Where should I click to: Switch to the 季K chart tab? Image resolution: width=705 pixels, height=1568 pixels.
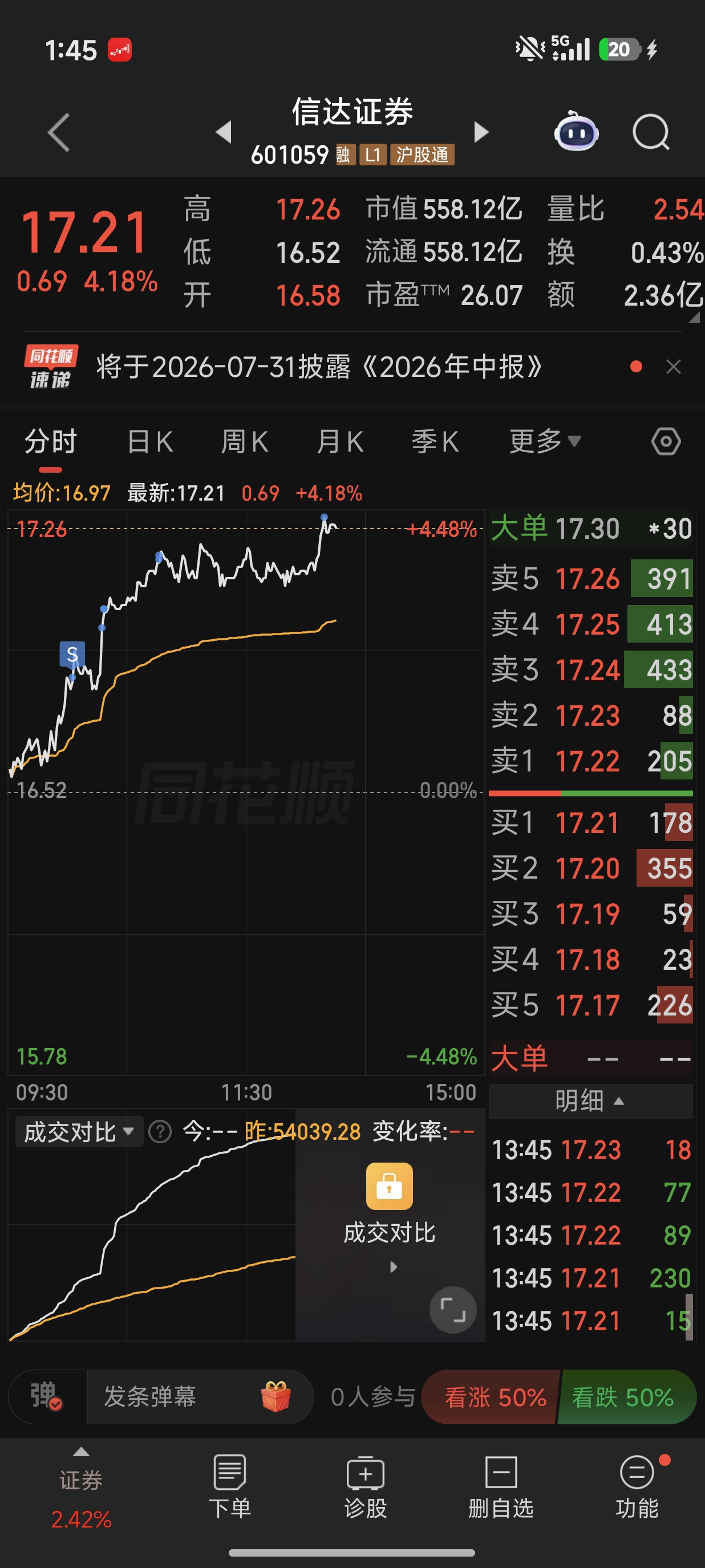point(435,442)
